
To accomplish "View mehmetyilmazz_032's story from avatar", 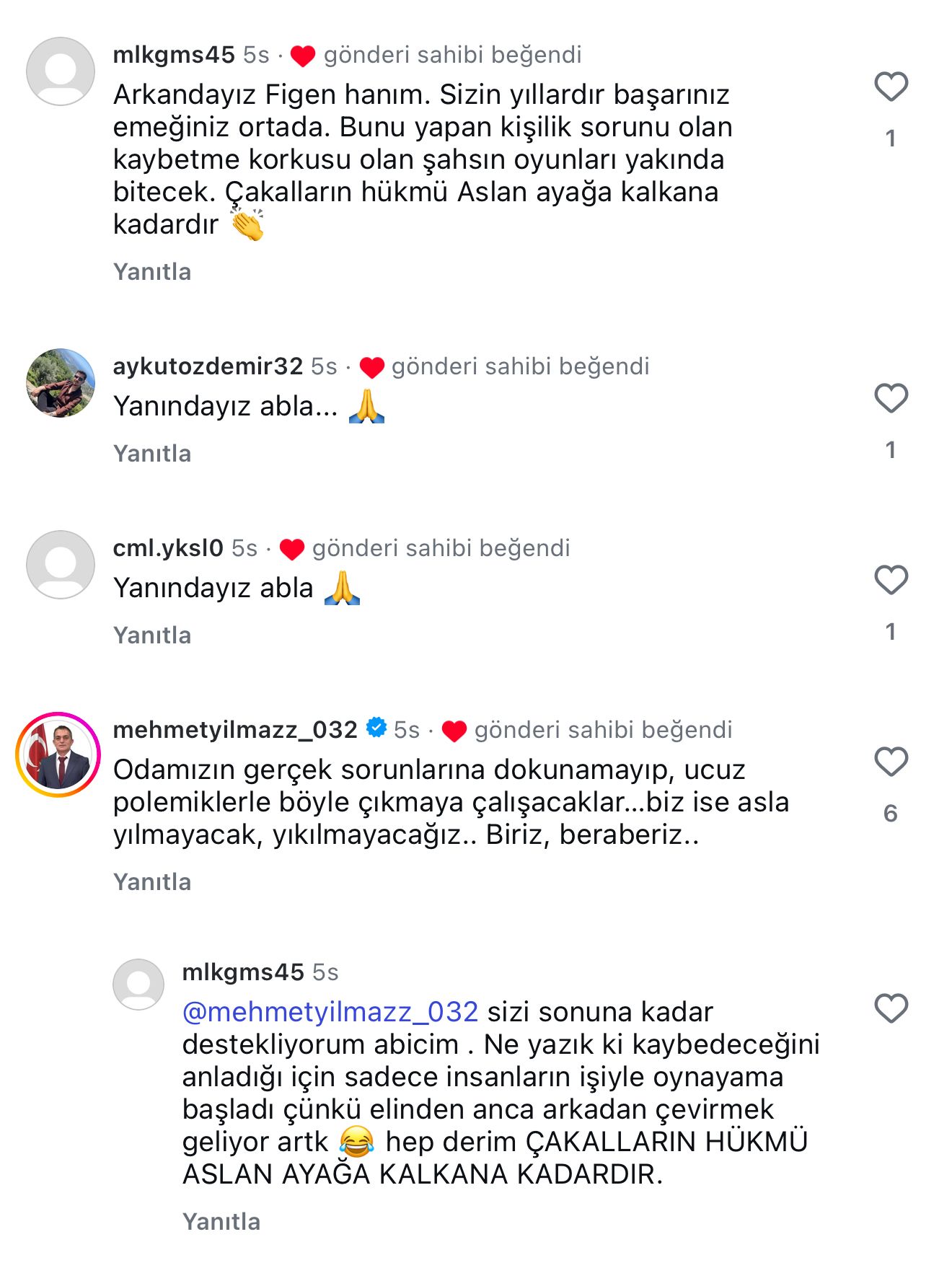I will (58, 754).
